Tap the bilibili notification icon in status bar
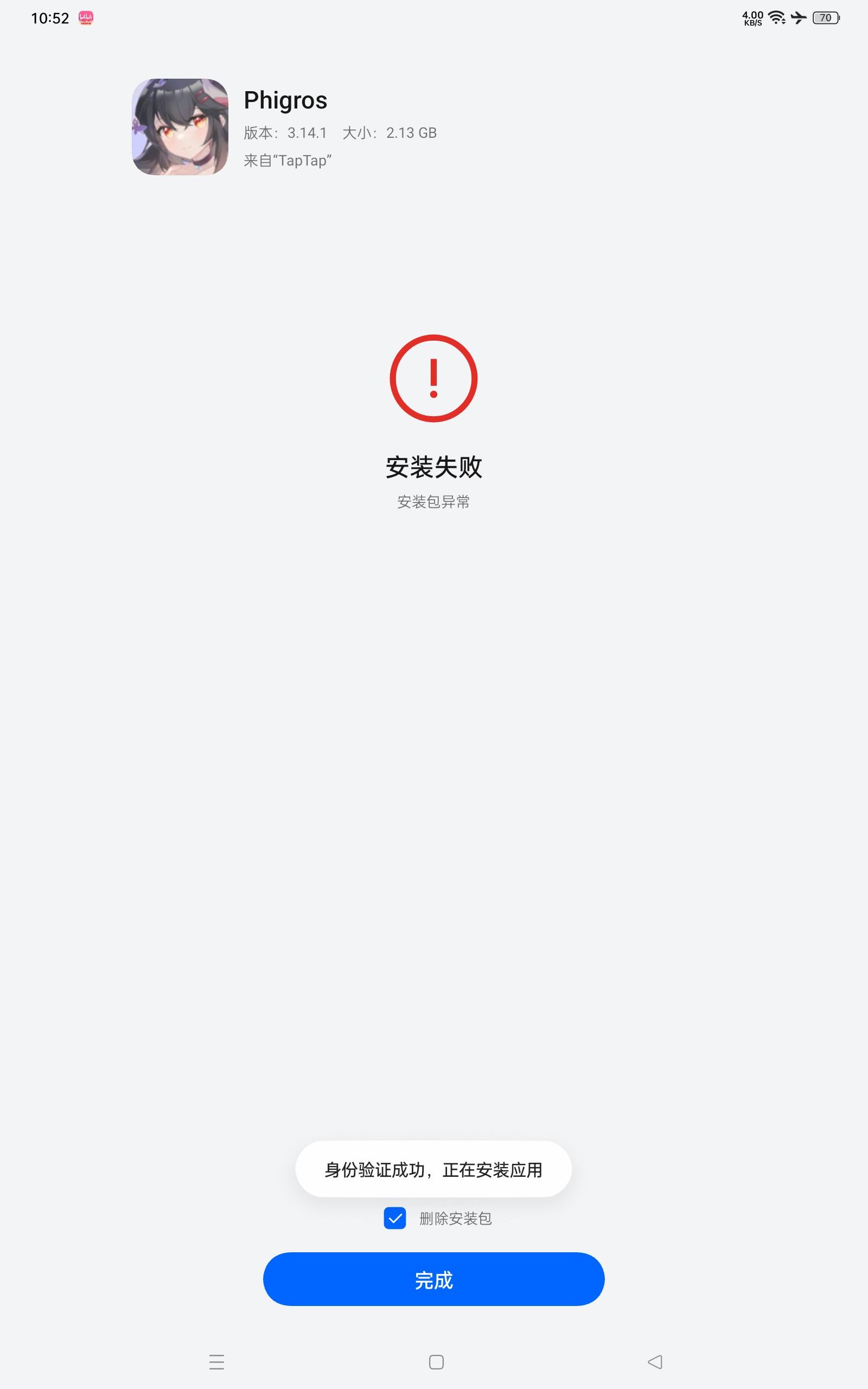868x1389 pixels. coord(85,18)
